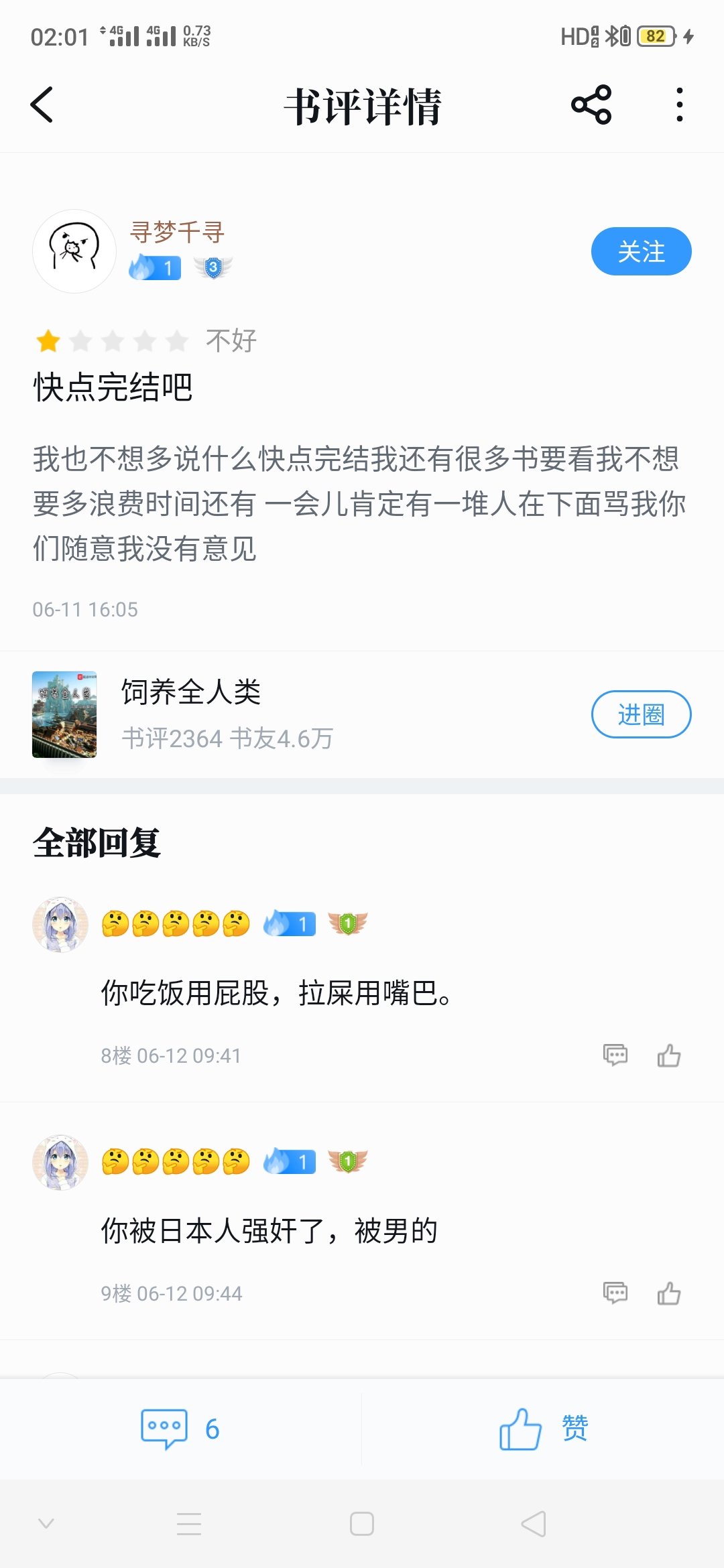Open the avatar of the 9楼 commenter
The image size is (724, 1568).
tap(60, 1163)
